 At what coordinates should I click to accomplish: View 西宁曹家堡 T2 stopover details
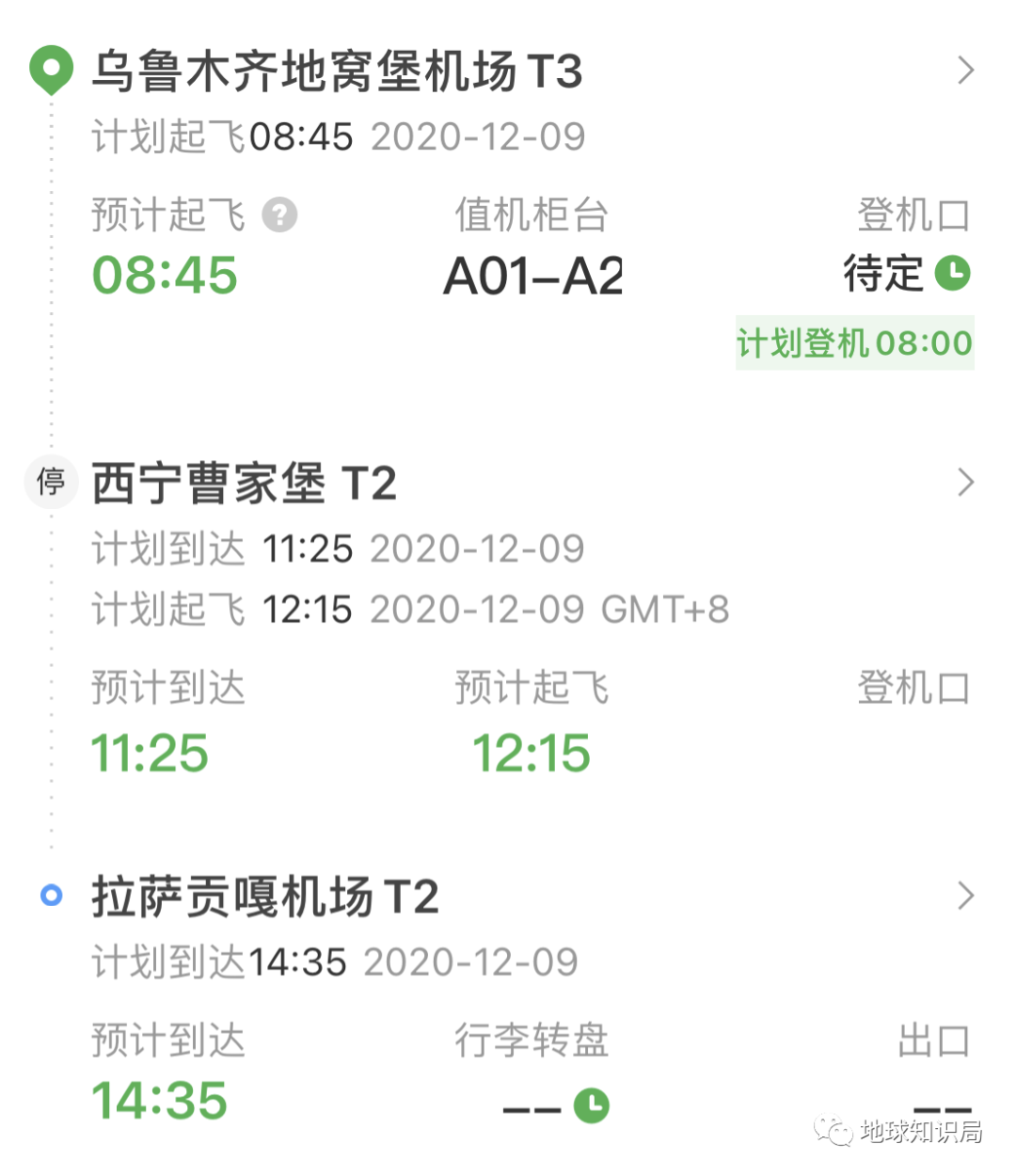(x=965, y=483)
